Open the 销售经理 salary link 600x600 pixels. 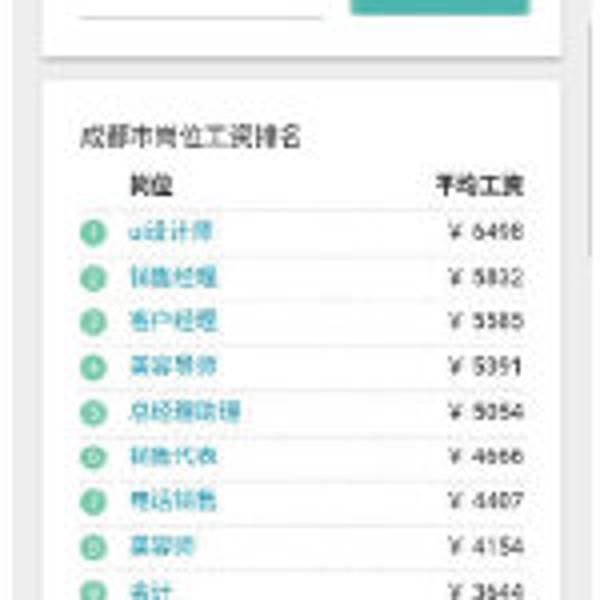pyautogui.click(x=173, y=277)
